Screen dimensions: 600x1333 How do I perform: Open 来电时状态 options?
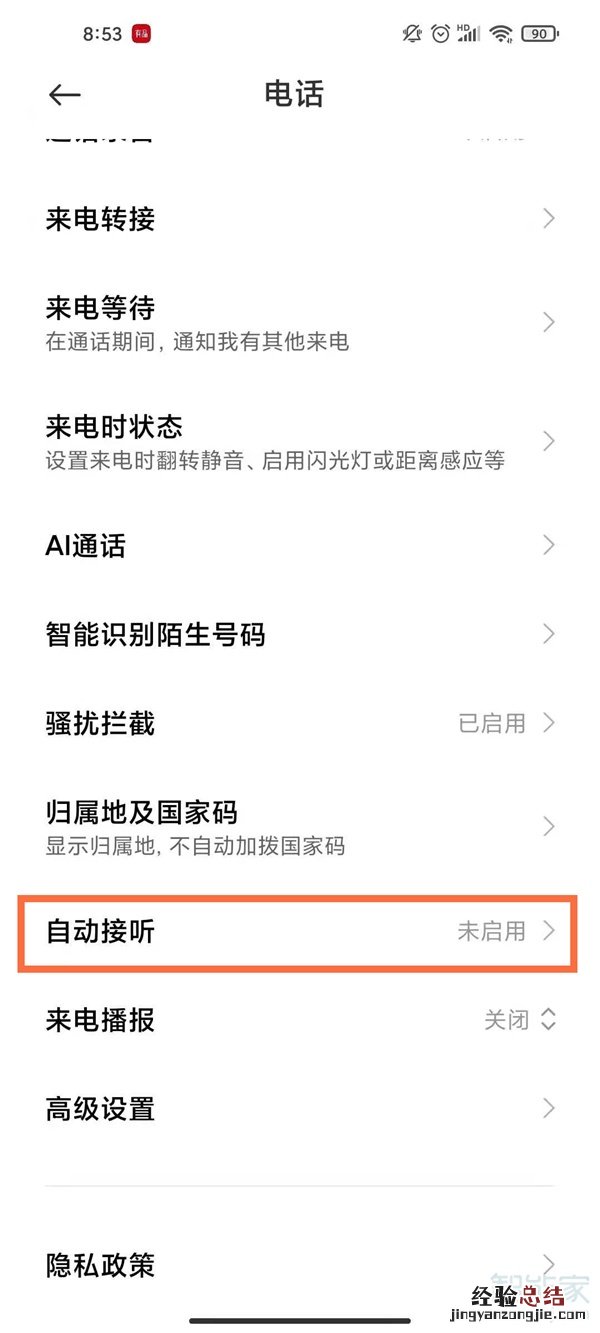(300, 441)
